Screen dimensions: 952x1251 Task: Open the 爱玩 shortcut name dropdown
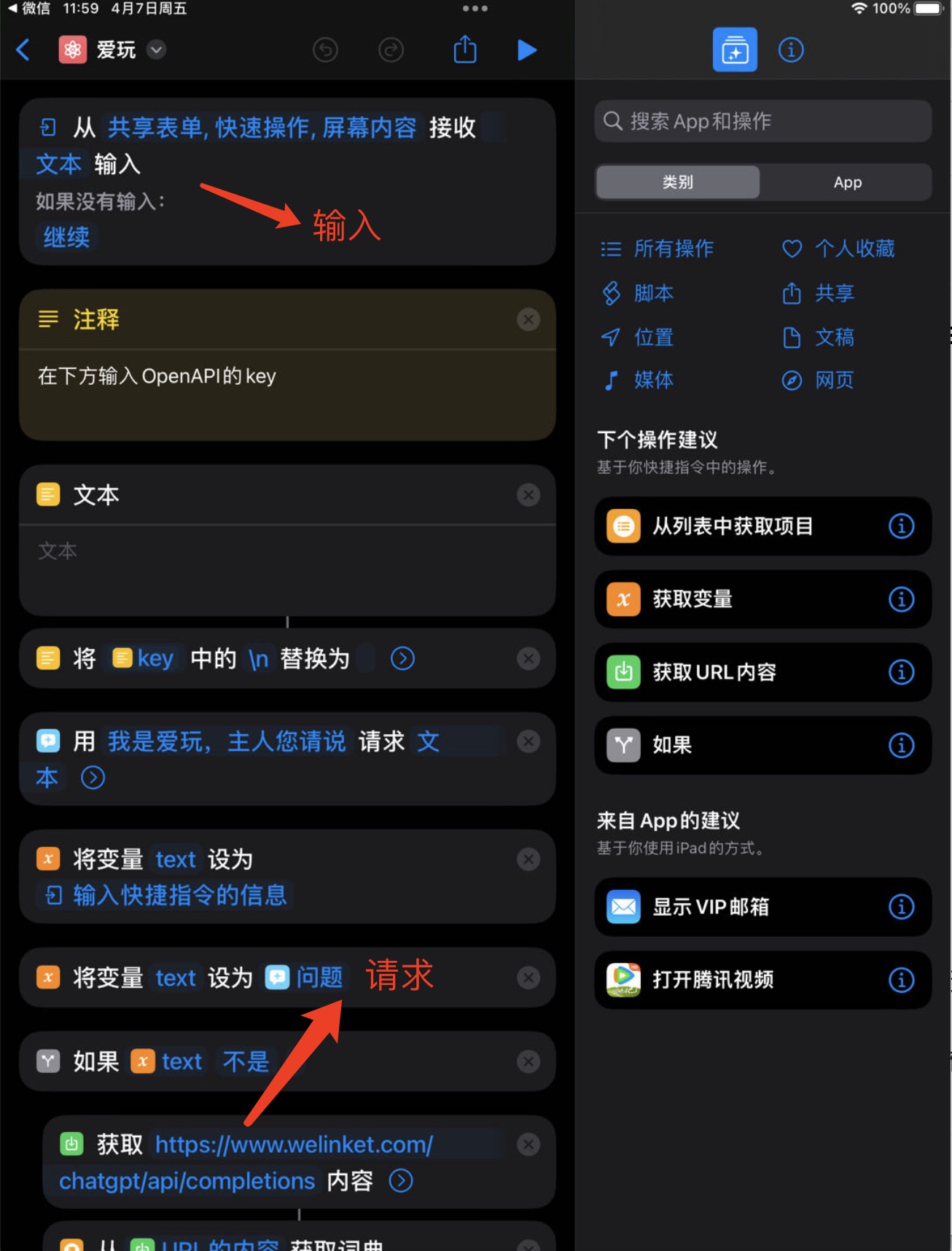coord(156,50)
